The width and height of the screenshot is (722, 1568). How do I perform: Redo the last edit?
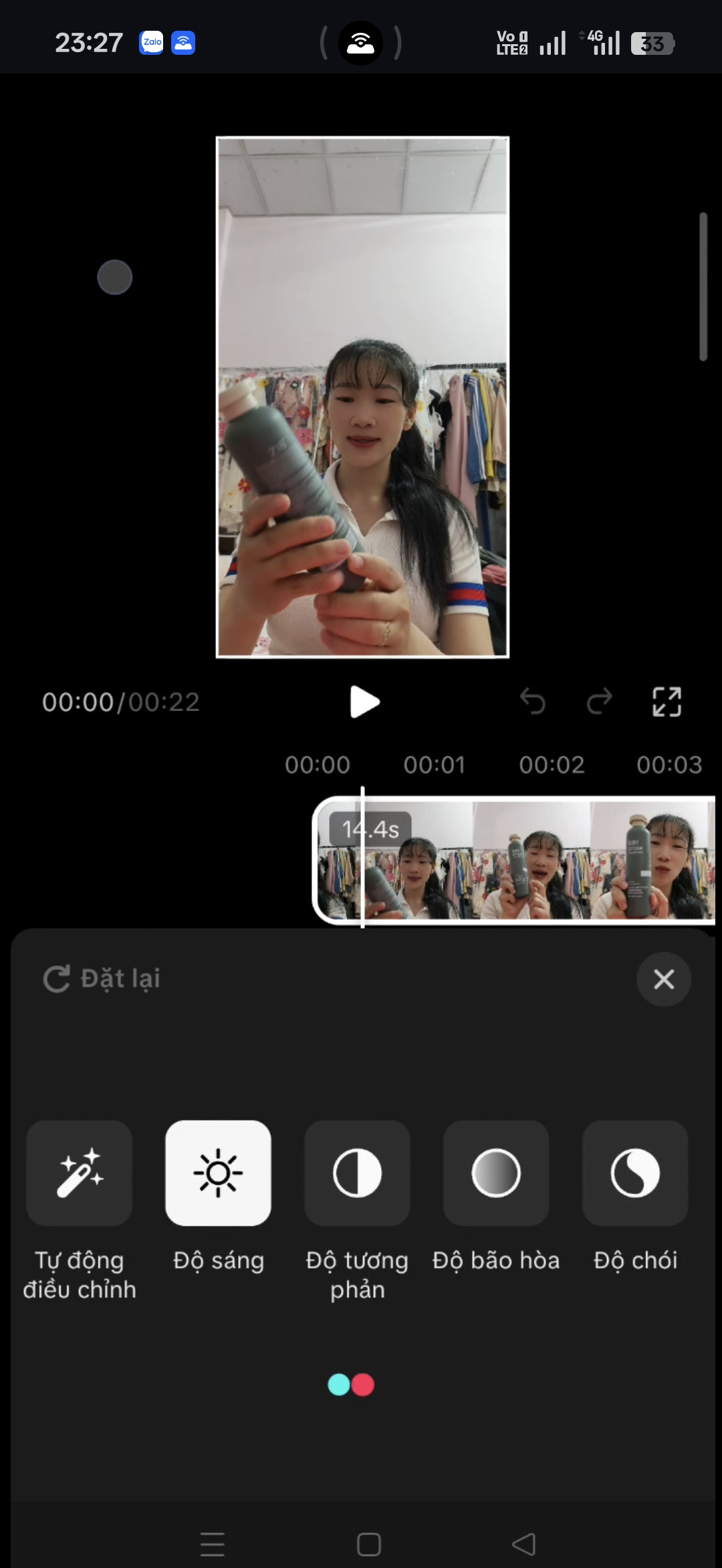(599, 702)
